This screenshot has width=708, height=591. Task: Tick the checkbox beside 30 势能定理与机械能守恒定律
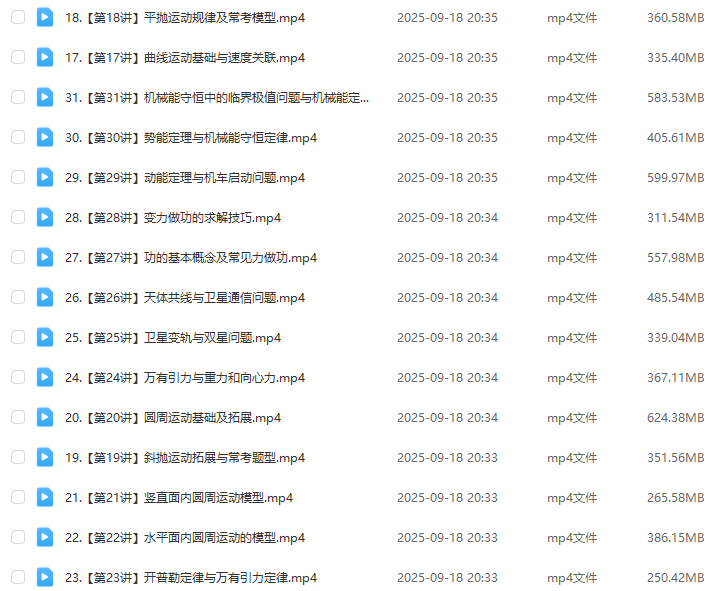17,137
